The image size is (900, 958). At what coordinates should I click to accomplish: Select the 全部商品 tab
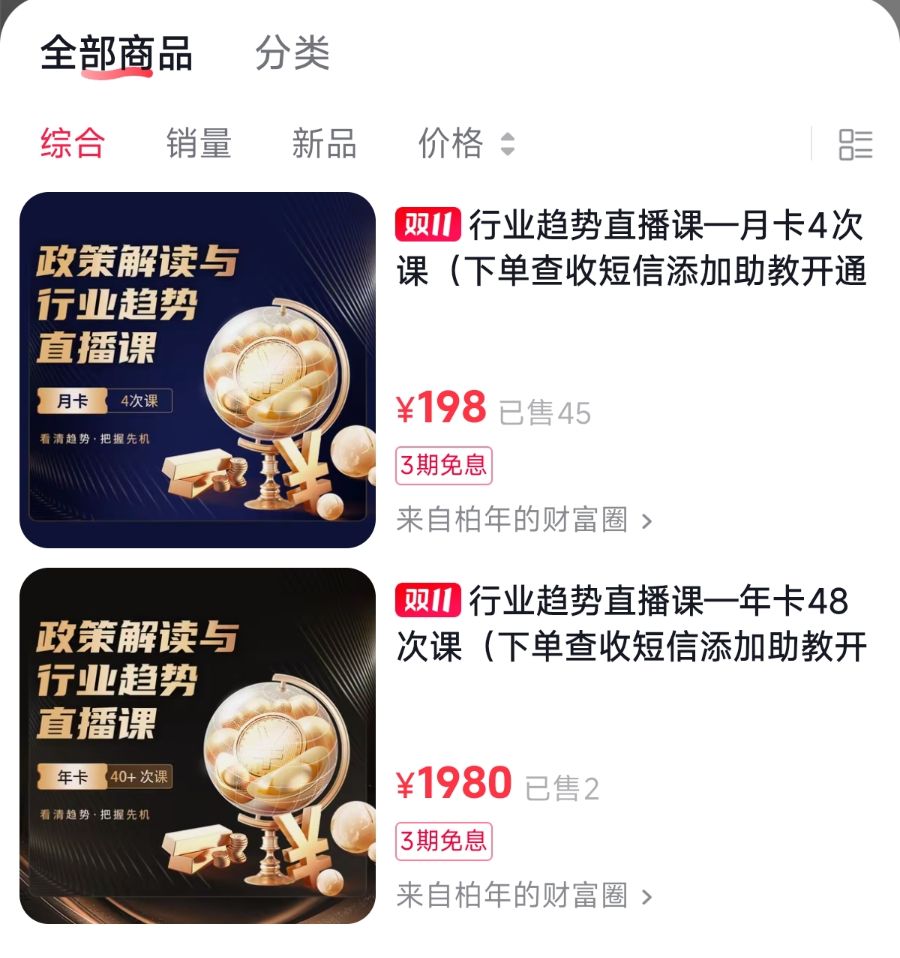116,54
